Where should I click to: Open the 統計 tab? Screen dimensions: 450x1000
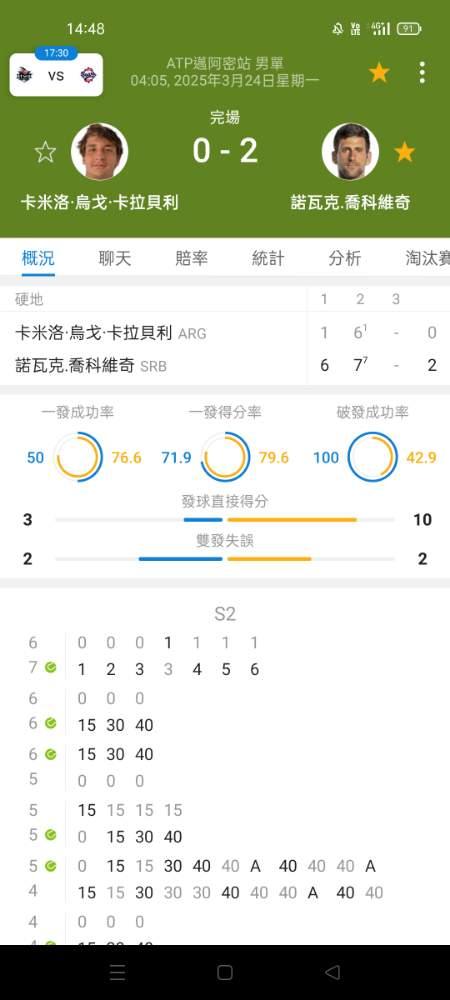pos(268,258)
